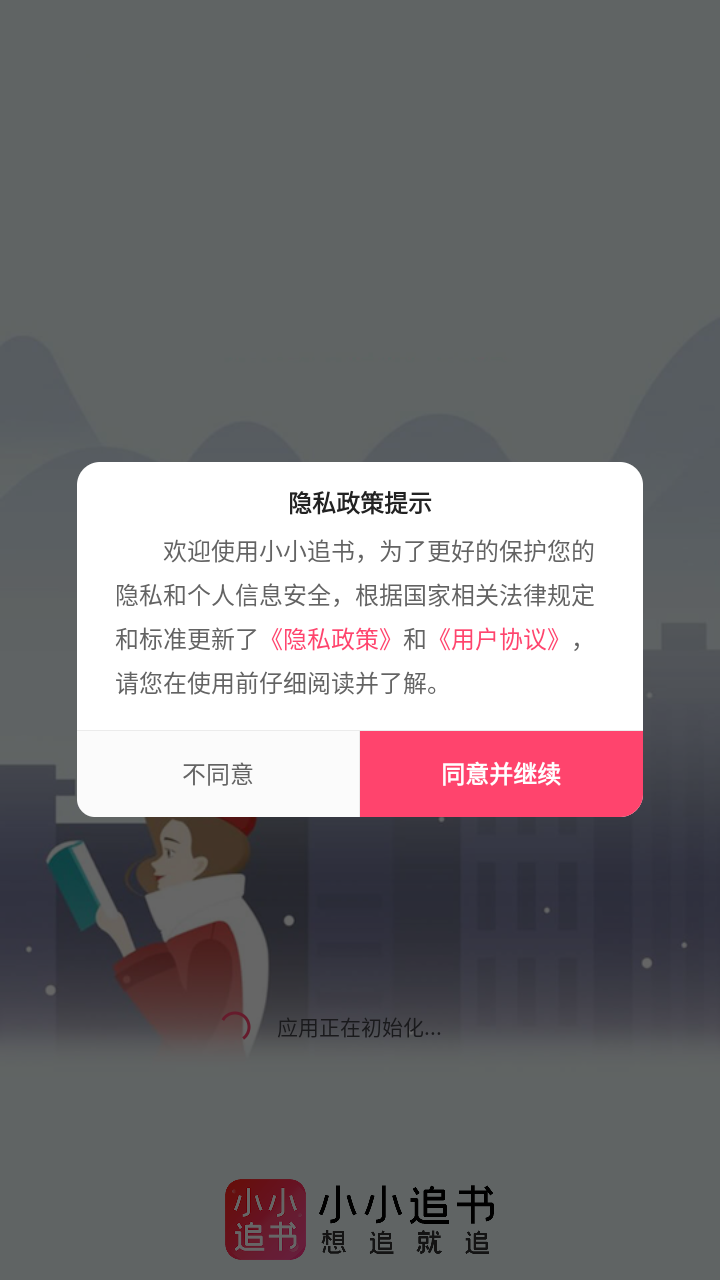Decline with the 不同意 button

tap(218, 774)
